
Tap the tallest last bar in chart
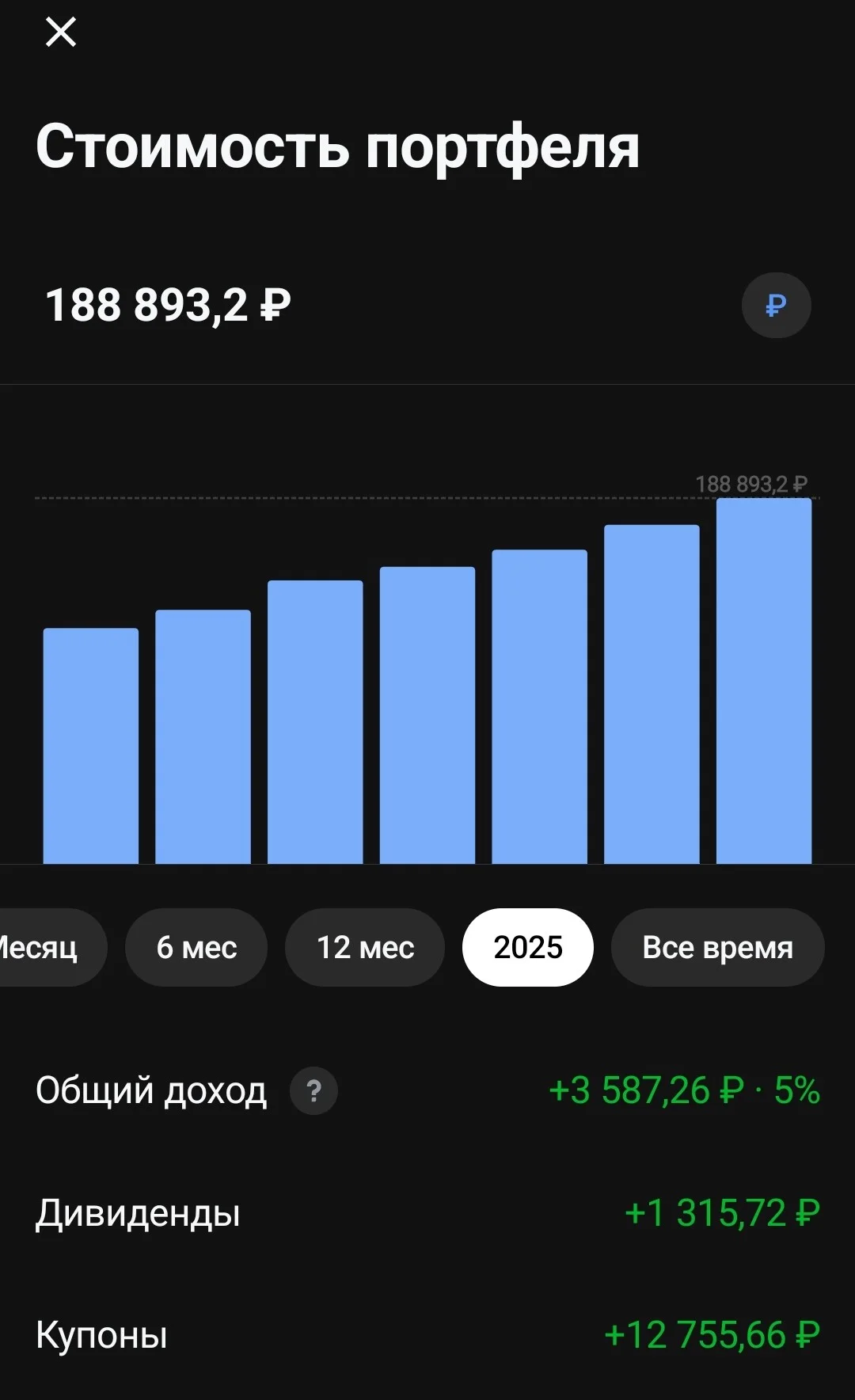coord(764,681)
